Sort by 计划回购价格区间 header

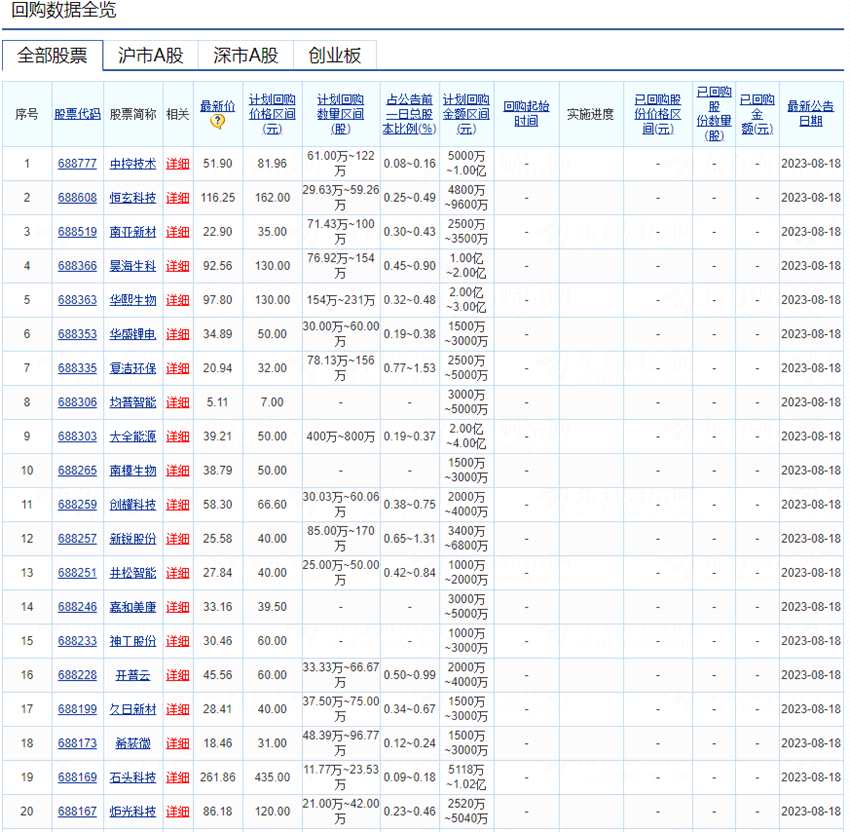click(x=271, y=114)
